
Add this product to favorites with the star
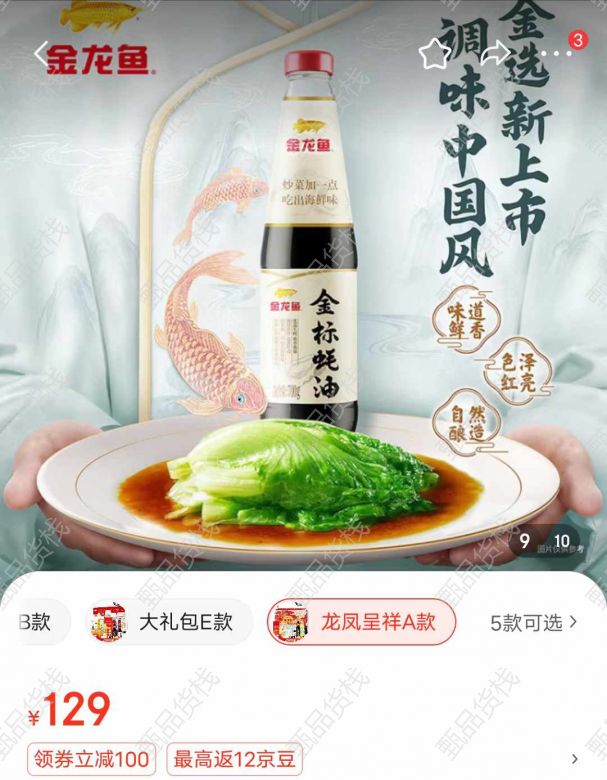click(x=434, y=54)
